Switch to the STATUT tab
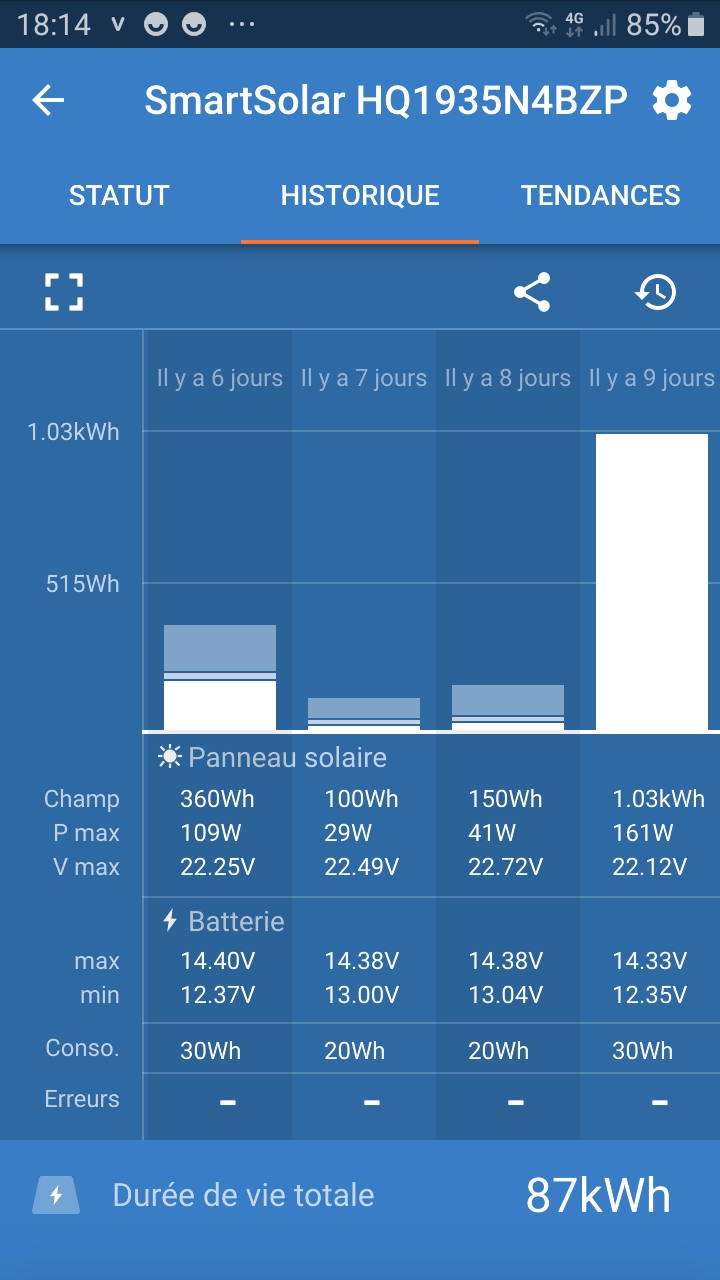Image resolution: width=720 pixels, height=1280 pixels. click(119, 195)
